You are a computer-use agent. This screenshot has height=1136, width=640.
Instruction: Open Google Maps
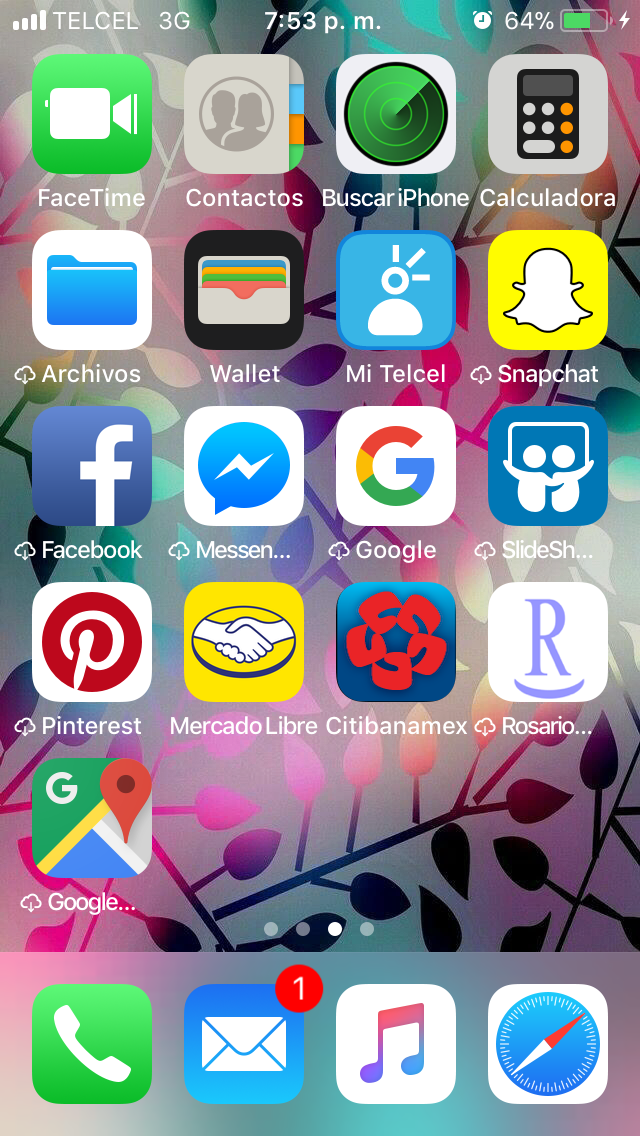(92, 818)
